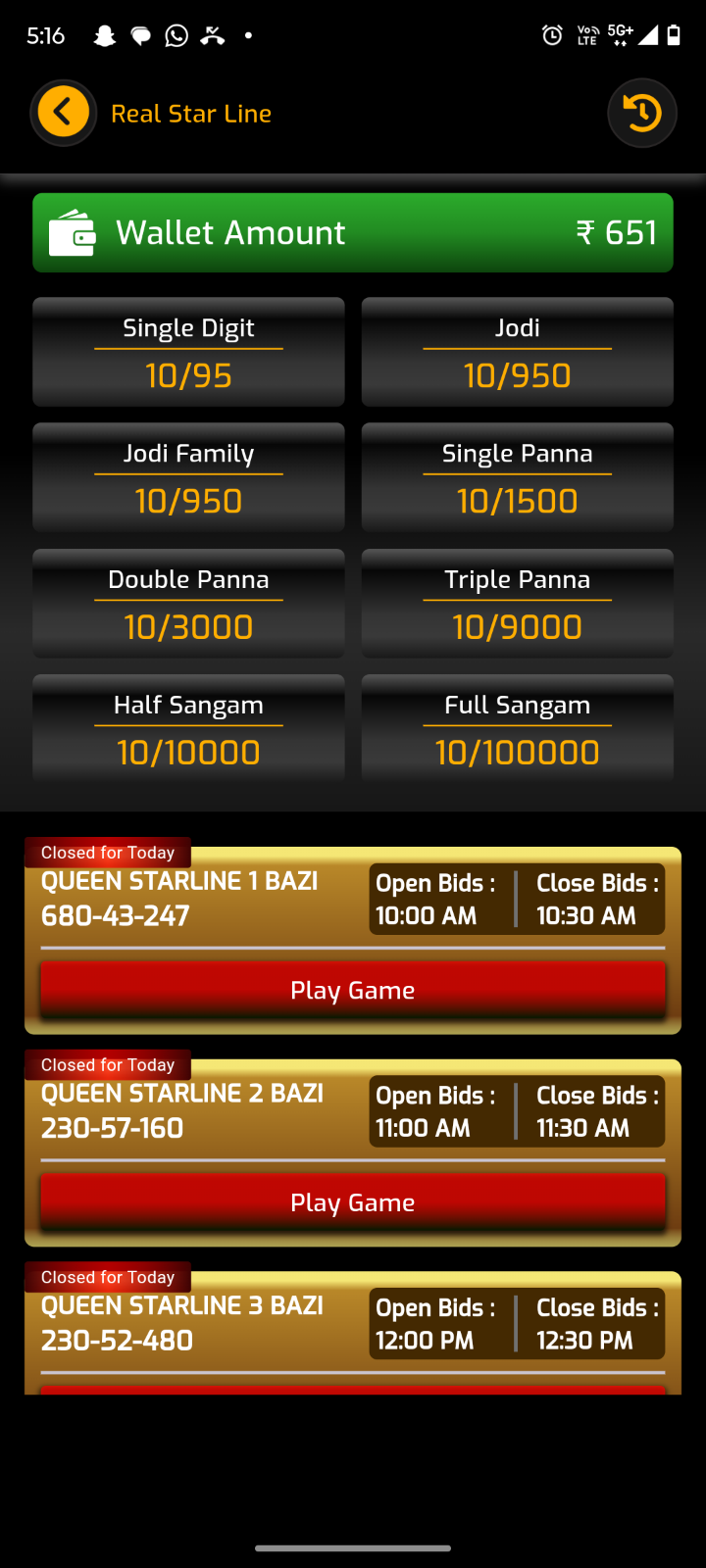
Task: Play Game for Queen Starline 1 Bazi
Action: (x=353, y=990)
